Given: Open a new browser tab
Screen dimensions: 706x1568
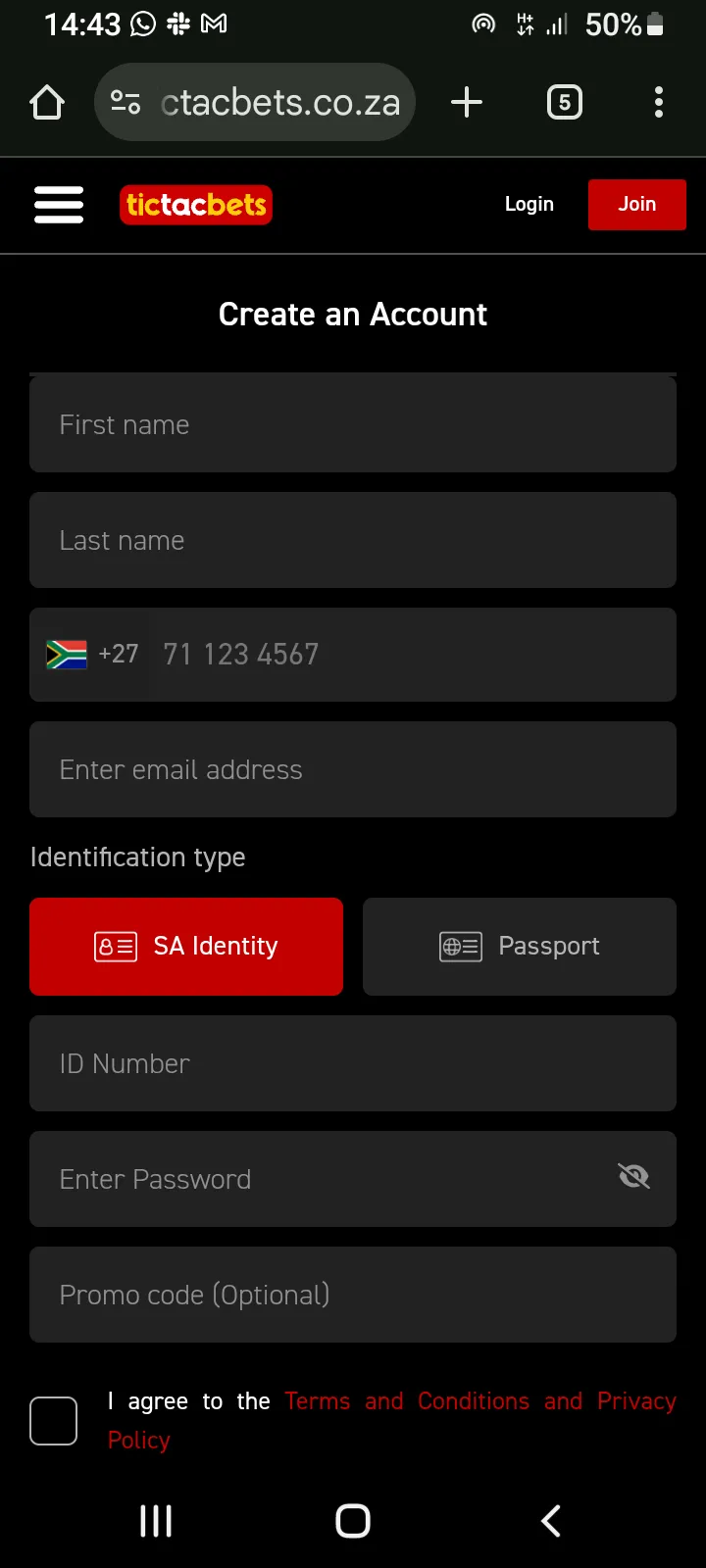Looking at the screenshot, I should point(467,102).
